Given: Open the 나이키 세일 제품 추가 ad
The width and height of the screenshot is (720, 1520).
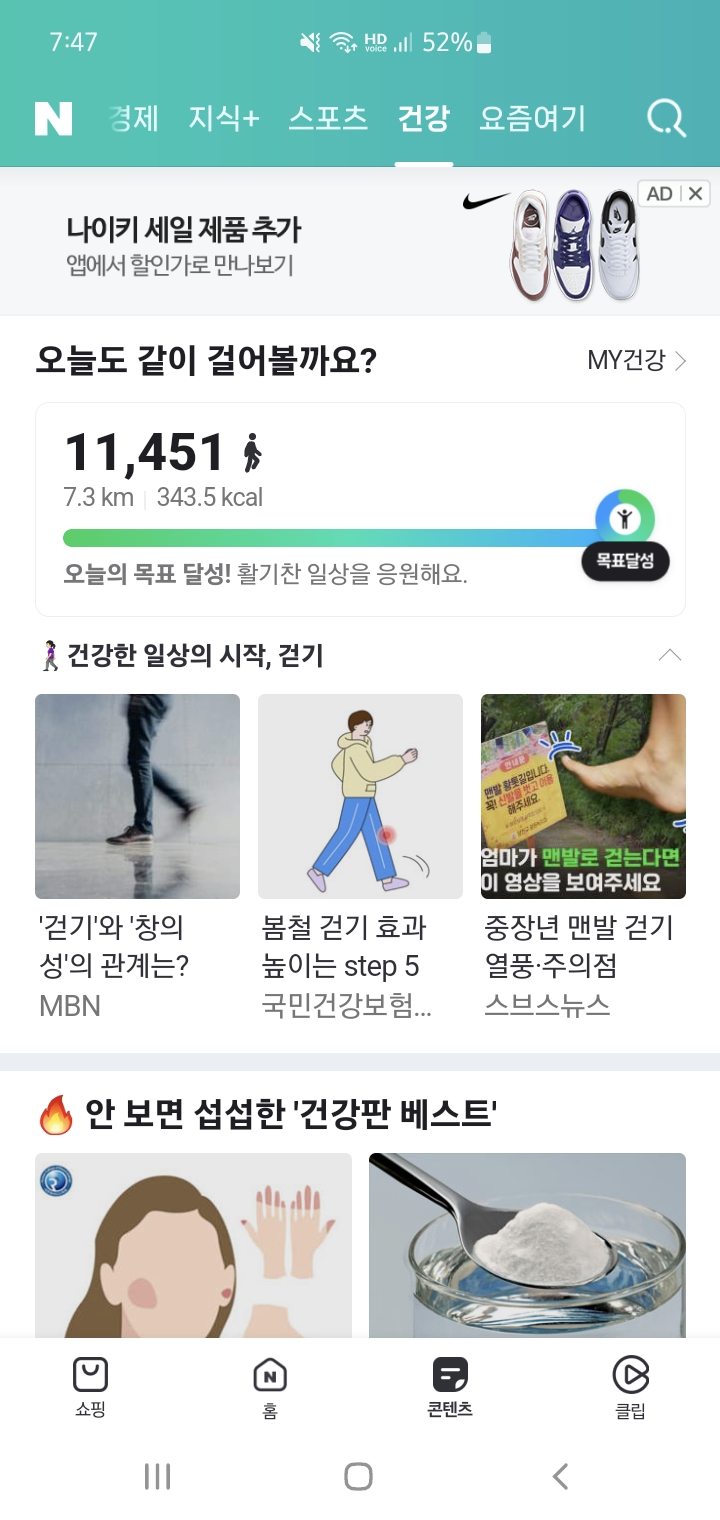Looking at the screenshot, I should click(x=183, y=245).
